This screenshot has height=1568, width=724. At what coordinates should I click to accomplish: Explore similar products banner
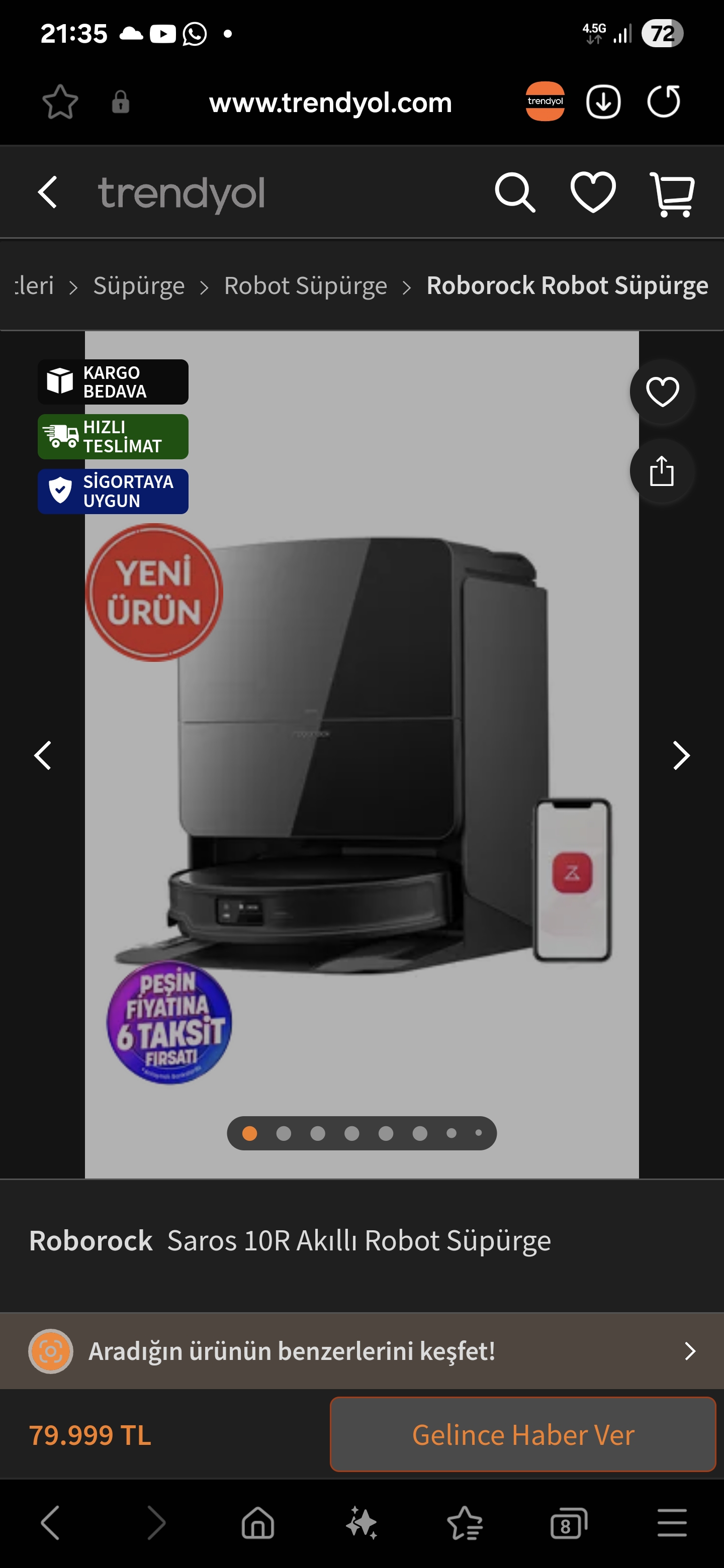click(361, 1351)
